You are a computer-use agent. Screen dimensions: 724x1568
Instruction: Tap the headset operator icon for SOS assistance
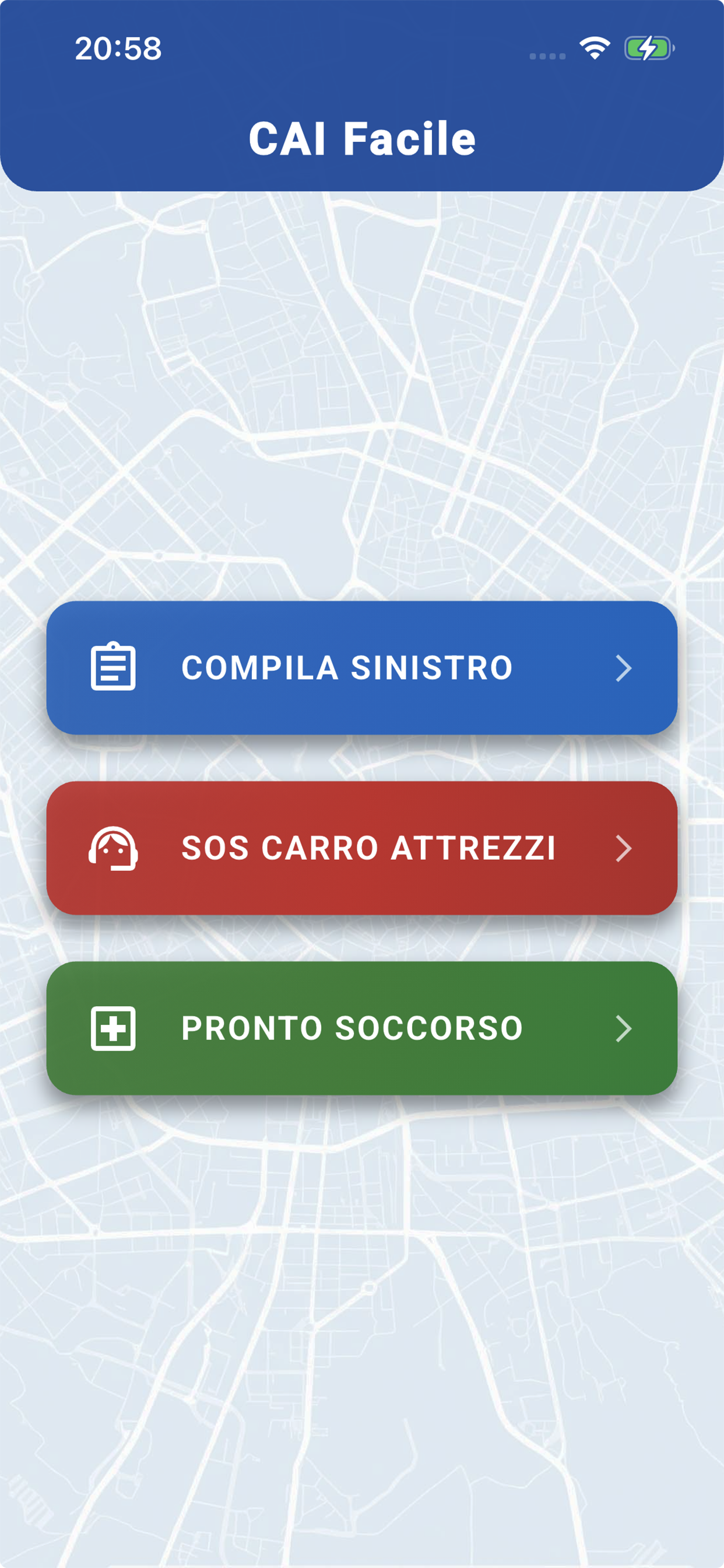click(113, 849)
